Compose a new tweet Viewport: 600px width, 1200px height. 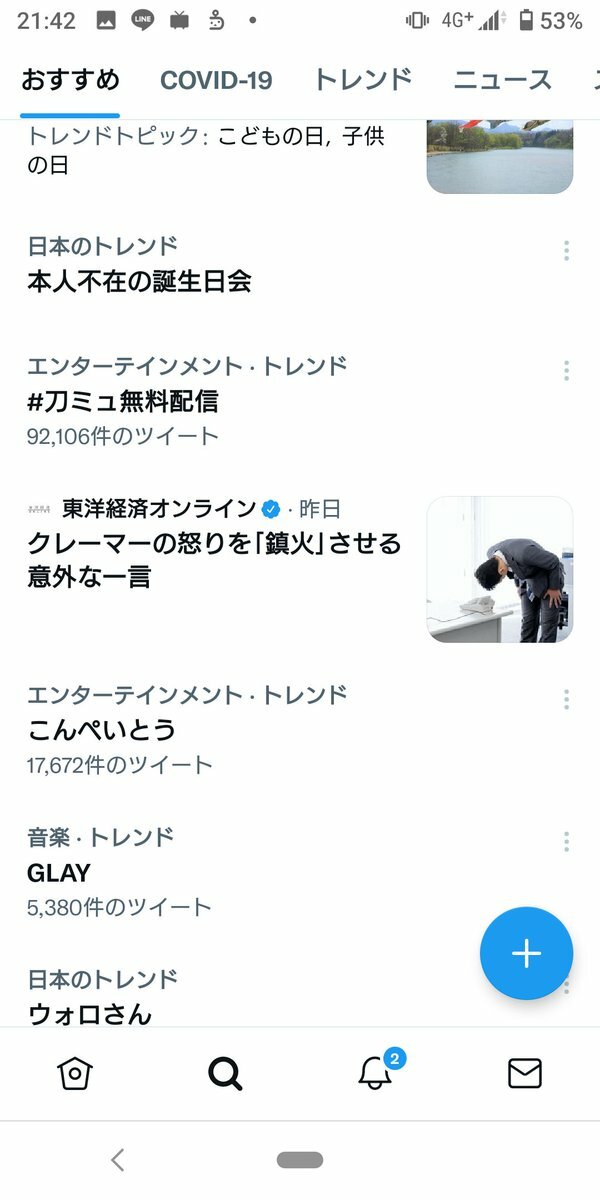(526, 953)
